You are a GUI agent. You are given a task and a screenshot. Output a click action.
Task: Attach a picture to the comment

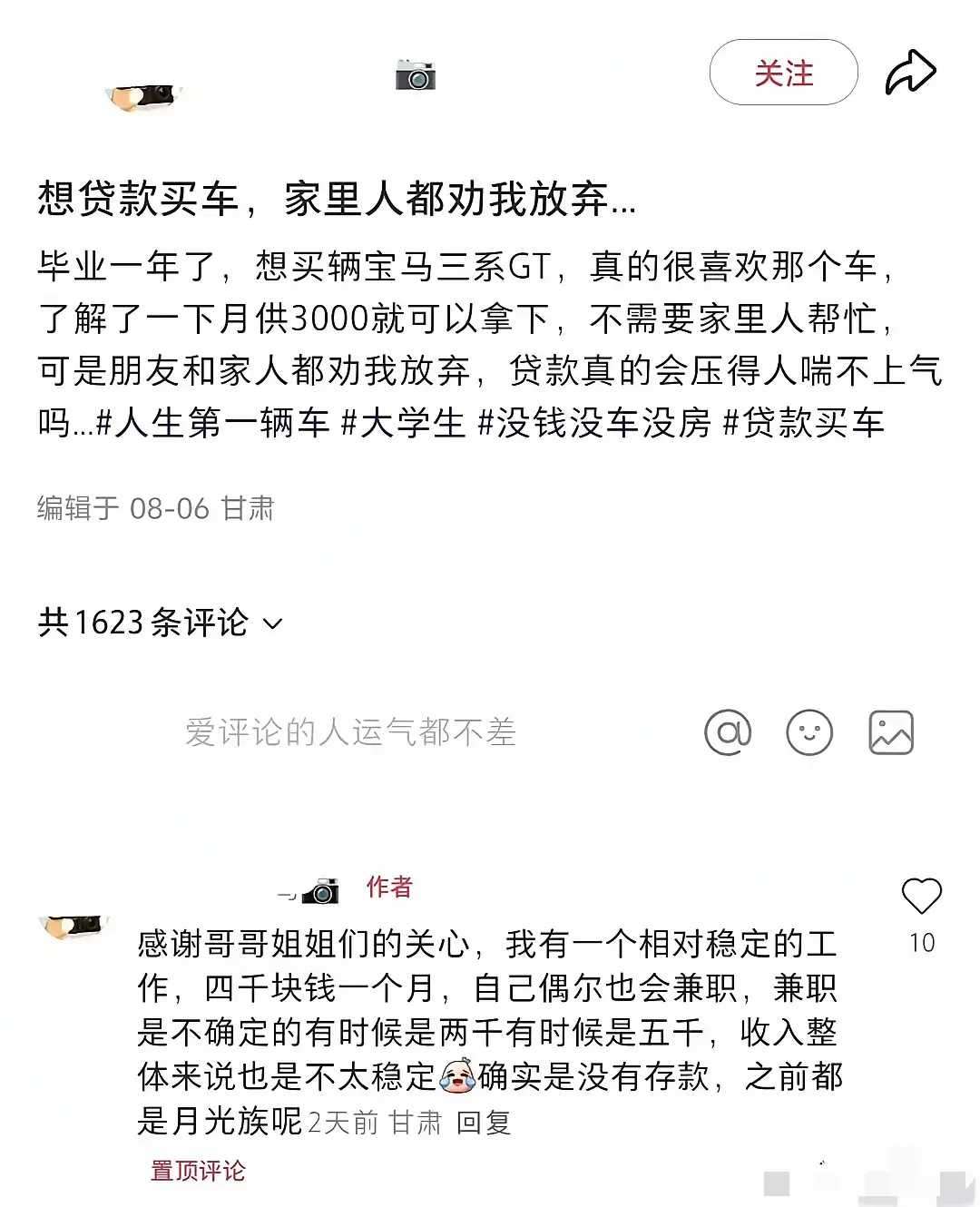[x=891, y=731]
